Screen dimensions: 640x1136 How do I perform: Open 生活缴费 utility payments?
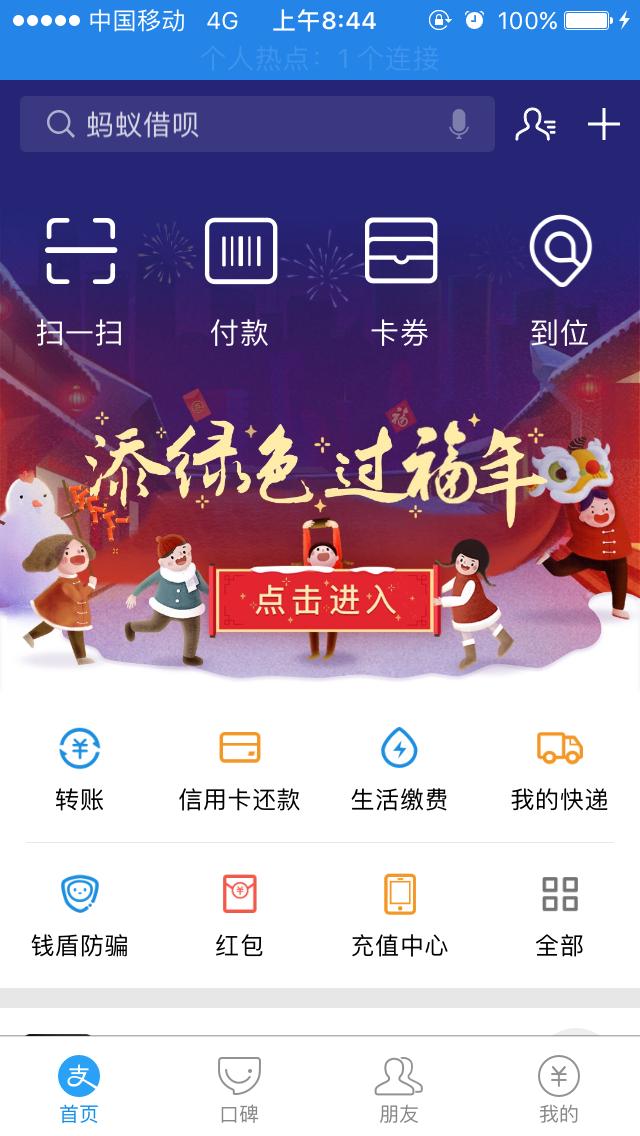400,768
